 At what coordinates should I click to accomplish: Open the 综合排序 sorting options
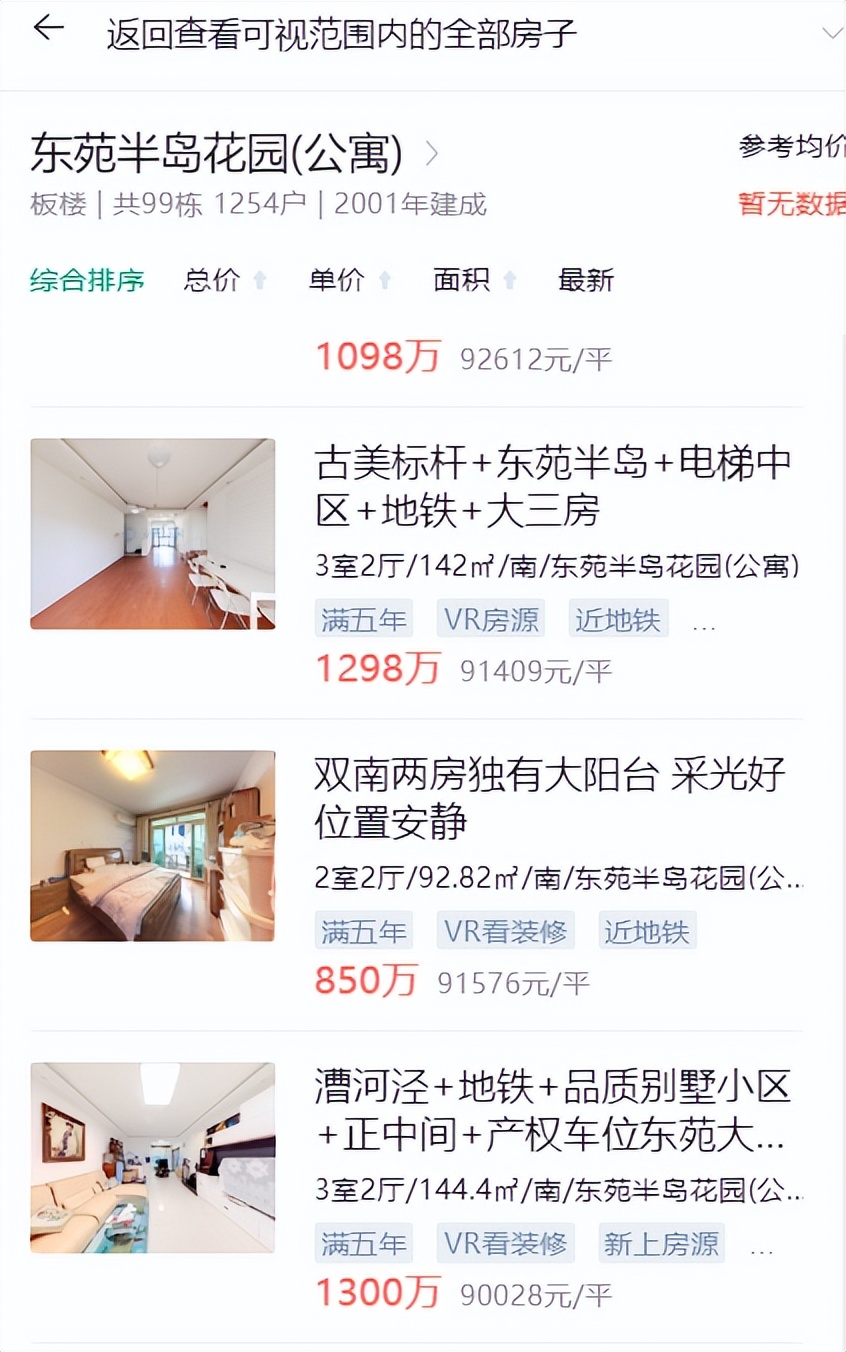pos(87,280)
